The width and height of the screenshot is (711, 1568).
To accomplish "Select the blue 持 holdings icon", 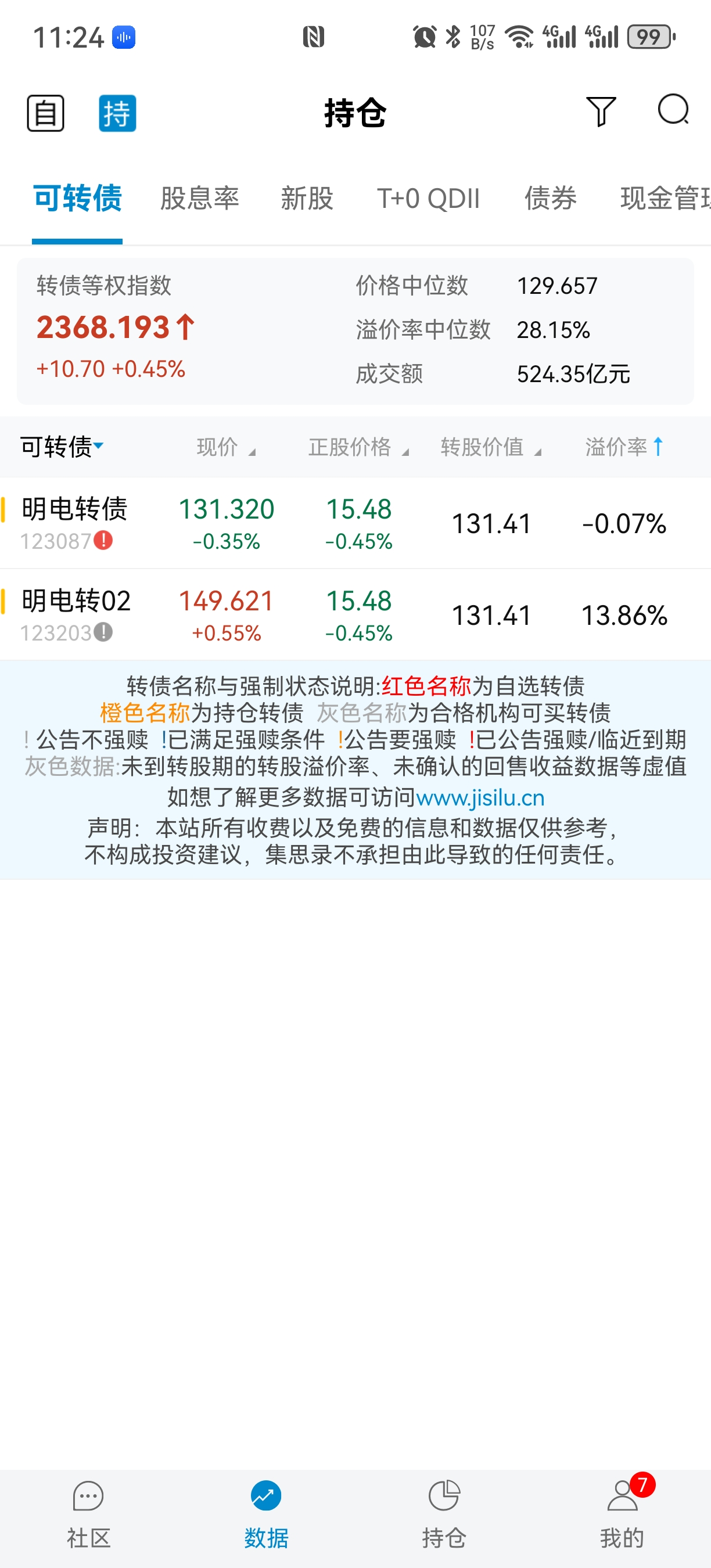I will pyautogui.click(x=117, y=113).
